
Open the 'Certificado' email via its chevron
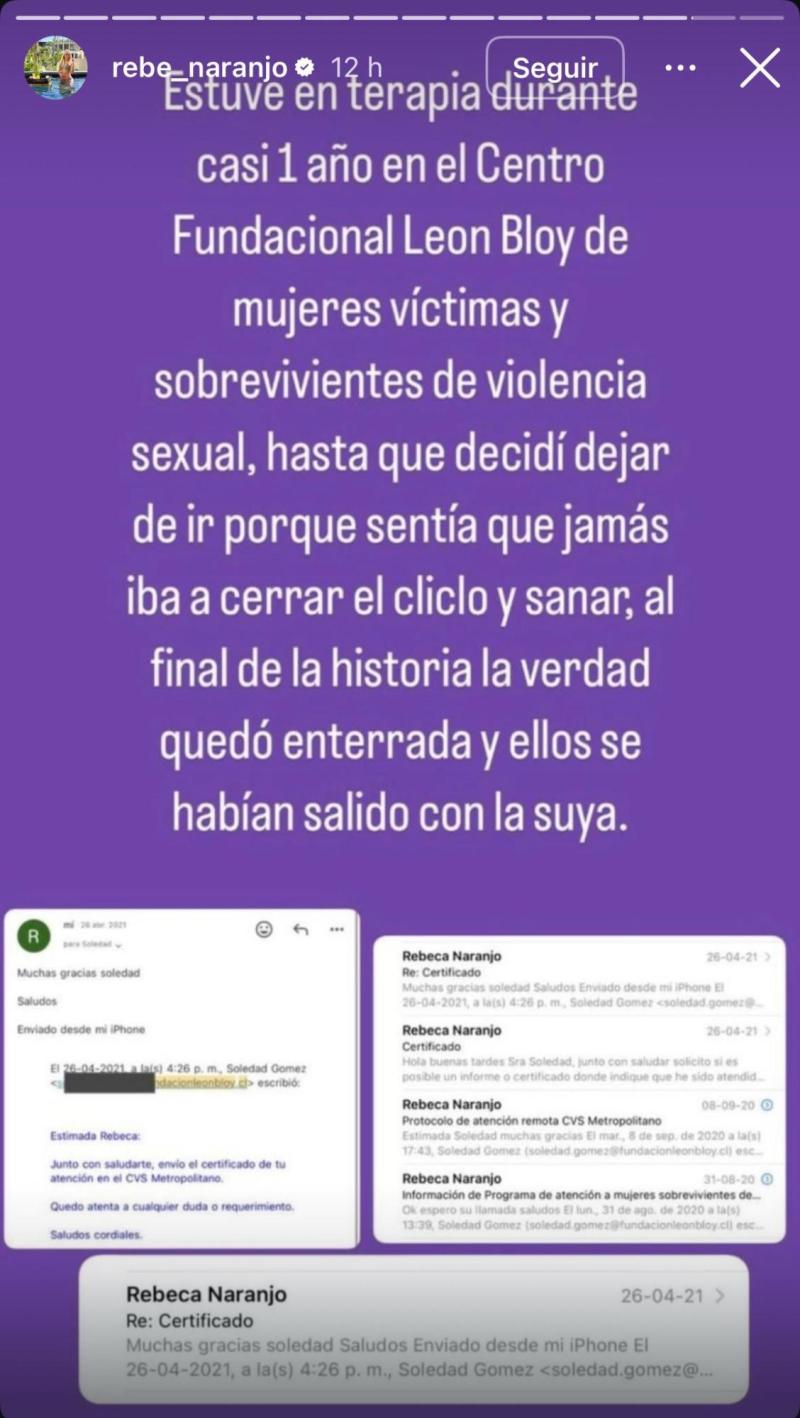point(768,1029)
